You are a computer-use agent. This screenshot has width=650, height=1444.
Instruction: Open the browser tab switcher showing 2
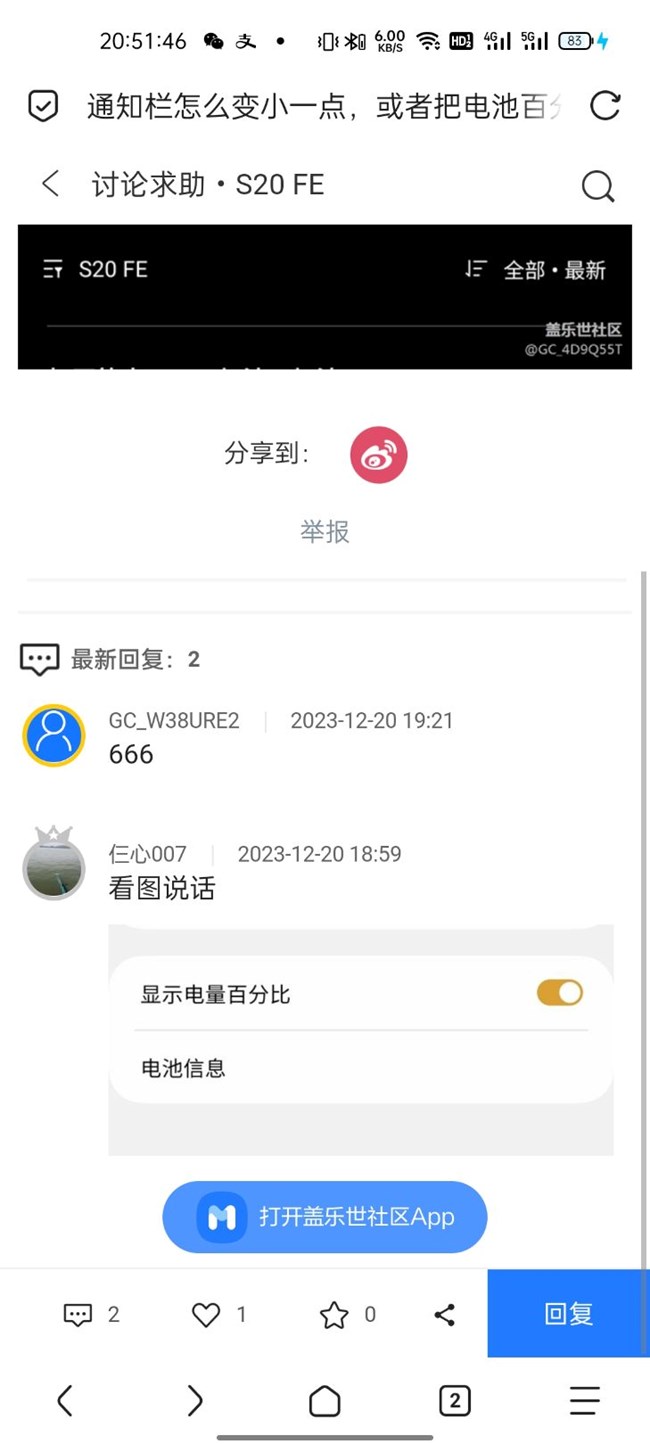[x=454, y=1401]
